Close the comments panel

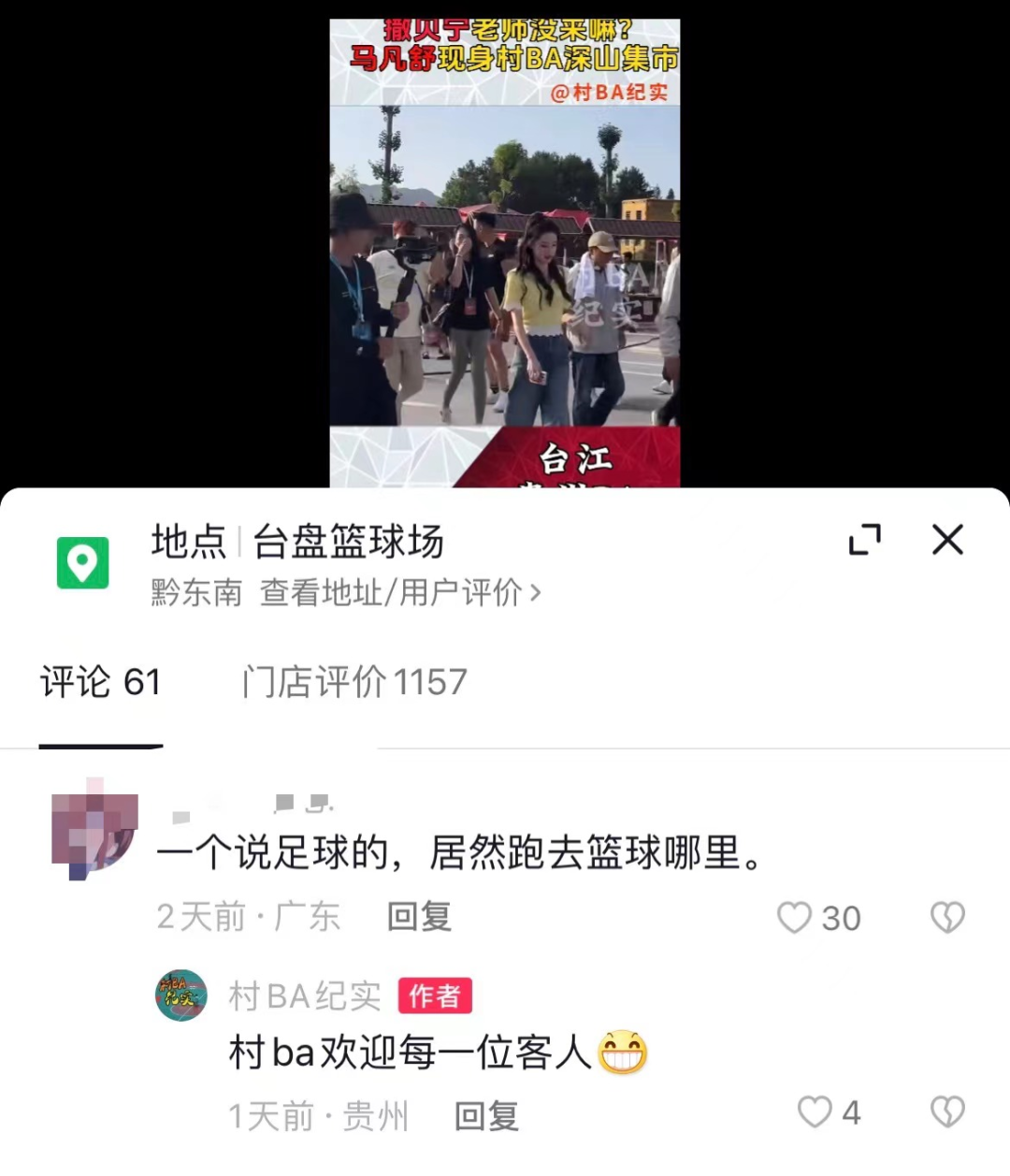pos(947,540)
